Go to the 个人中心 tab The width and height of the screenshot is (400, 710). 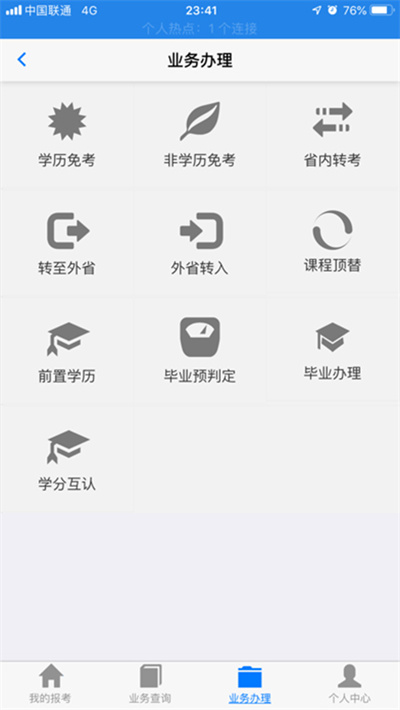tap(349, 684)
